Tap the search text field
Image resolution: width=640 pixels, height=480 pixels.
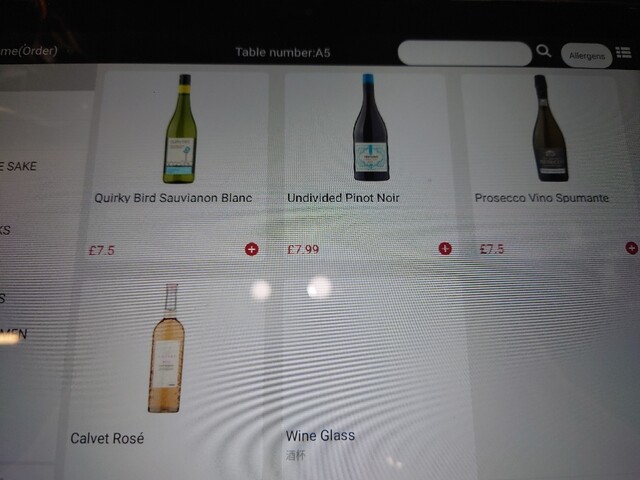[x=464, y=53]
